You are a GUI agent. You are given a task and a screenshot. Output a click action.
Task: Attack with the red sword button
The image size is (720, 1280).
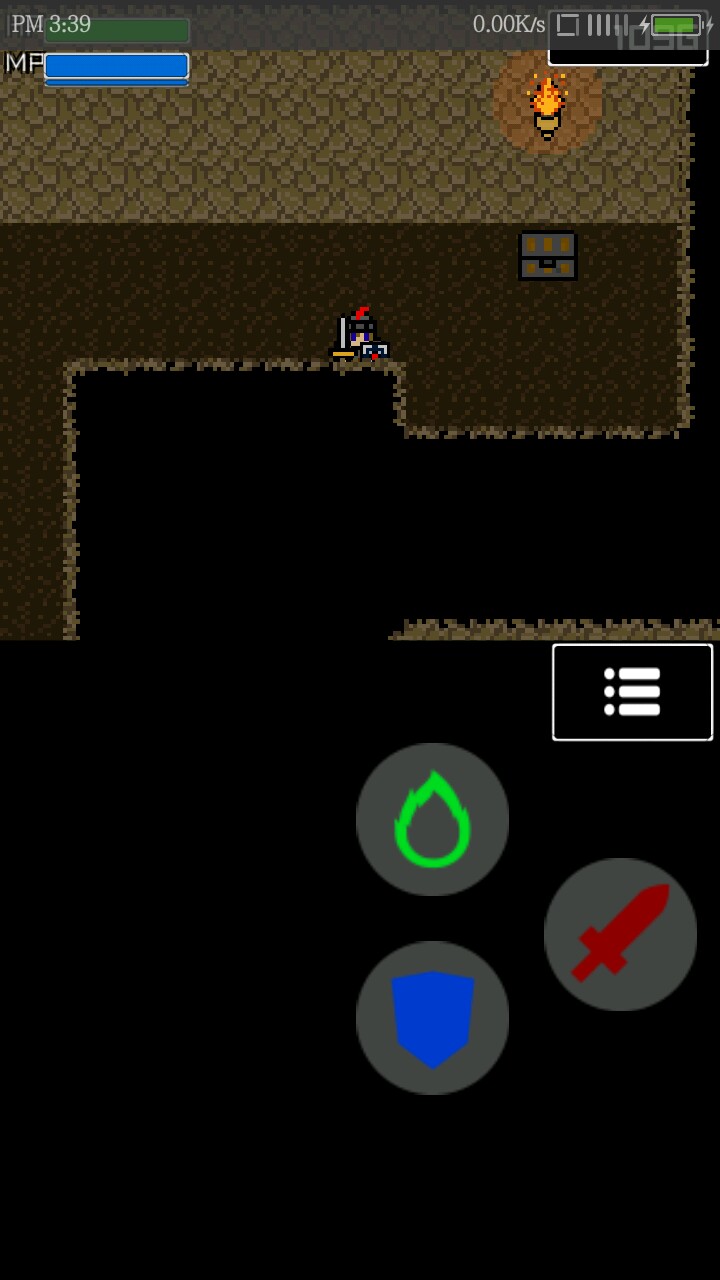[620, 934]
